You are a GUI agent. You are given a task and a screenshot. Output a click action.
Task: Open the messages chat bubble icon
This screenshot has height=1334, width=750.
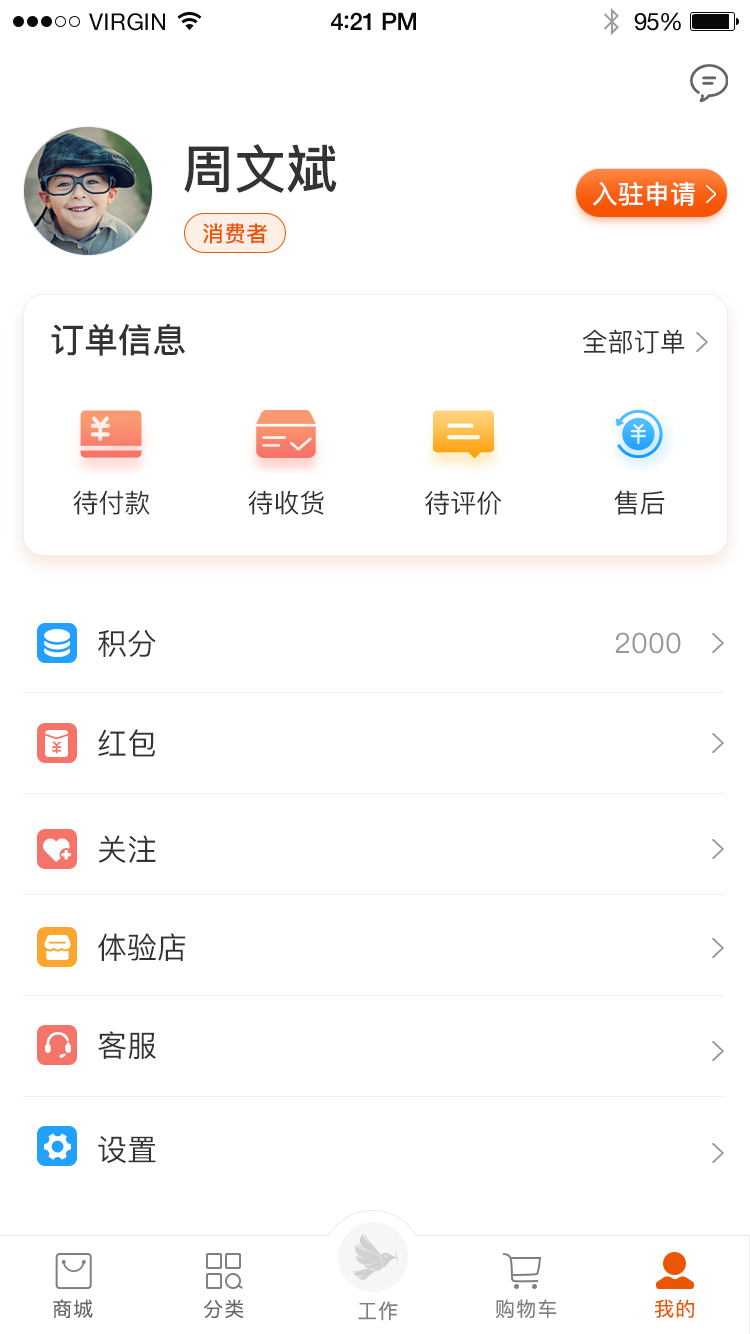click(708, 82)
